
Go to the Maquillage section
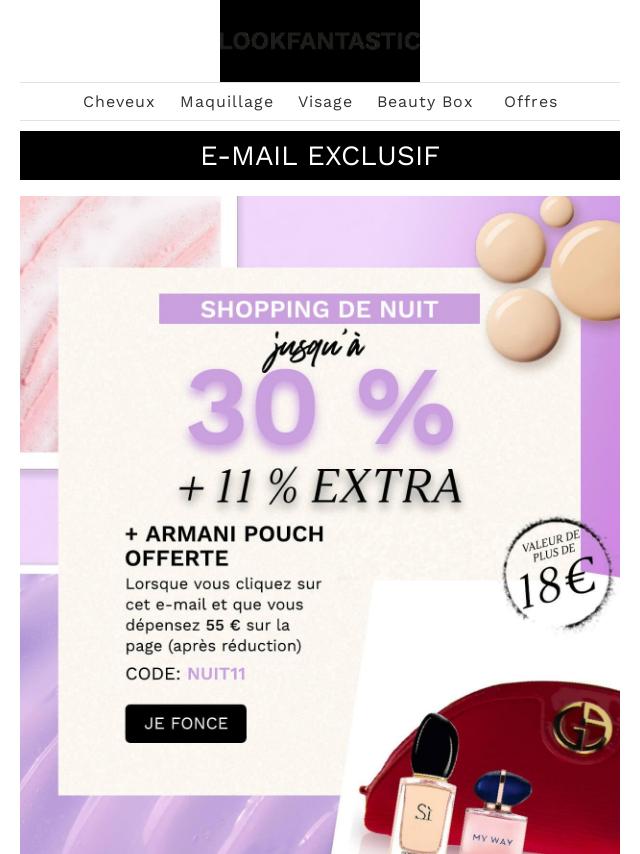[x=227, y=102]
